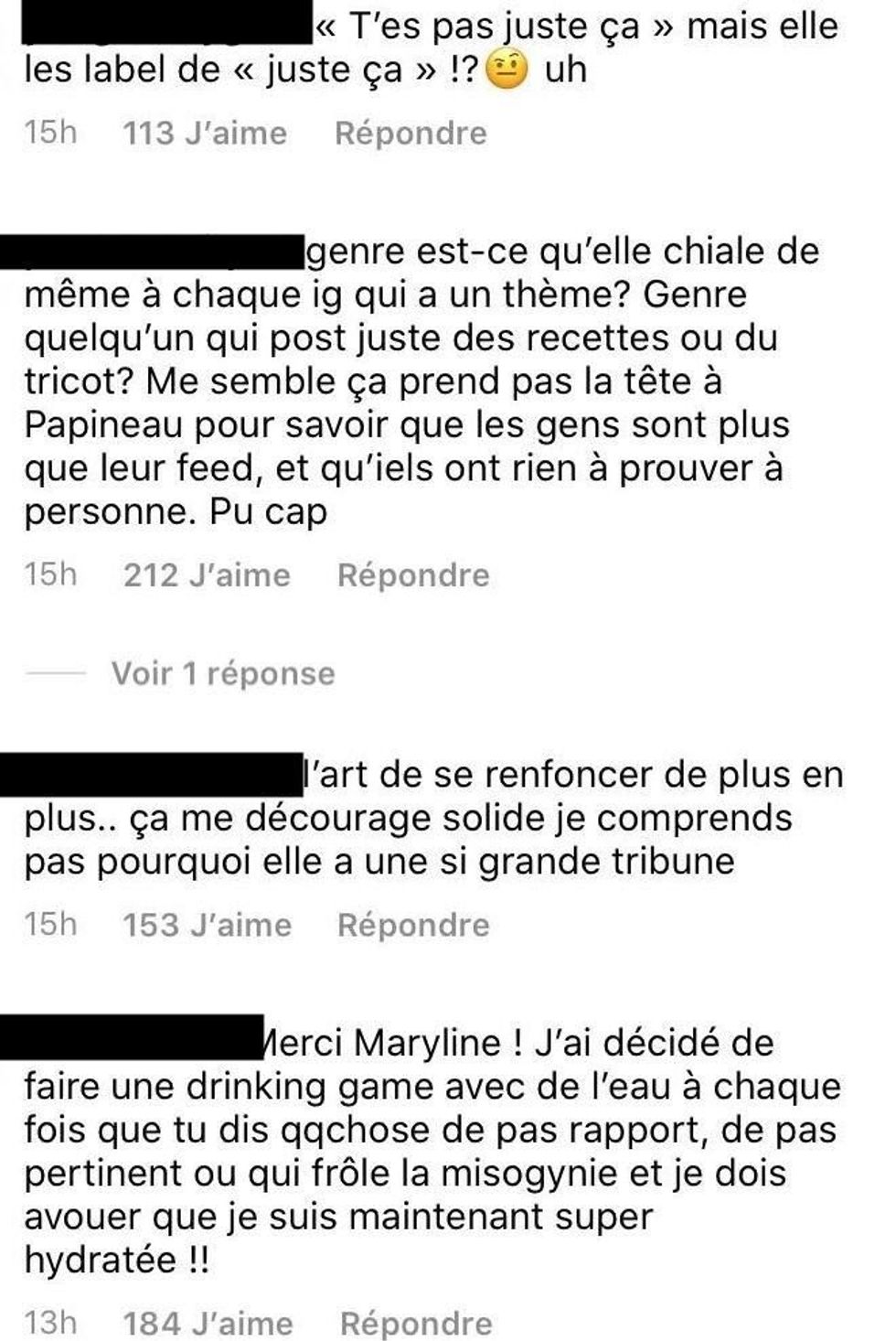Reply to the comment about recettes ou tricot

[x=413, y=575]
